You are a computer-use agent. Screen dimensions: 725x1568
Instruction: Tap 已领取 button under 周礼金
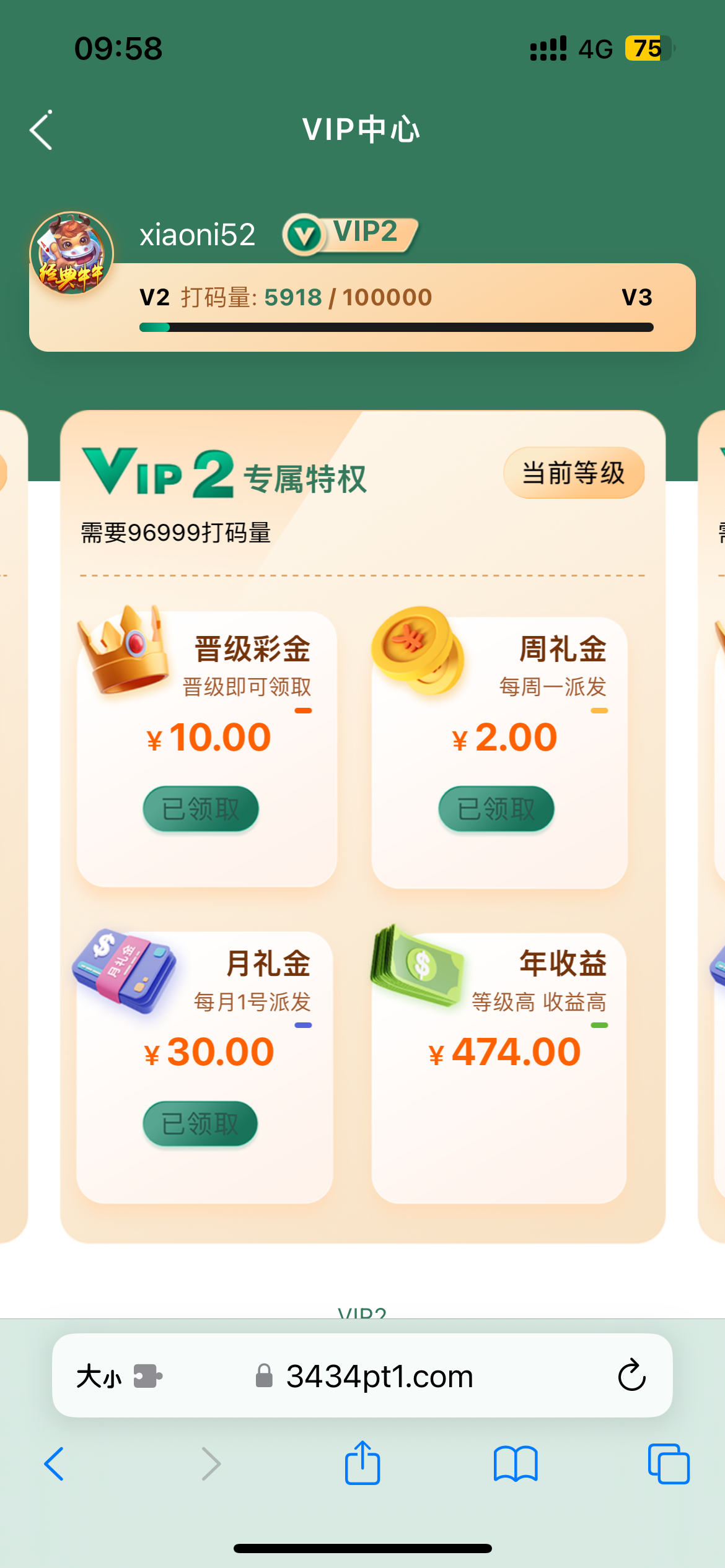[496, 809]
